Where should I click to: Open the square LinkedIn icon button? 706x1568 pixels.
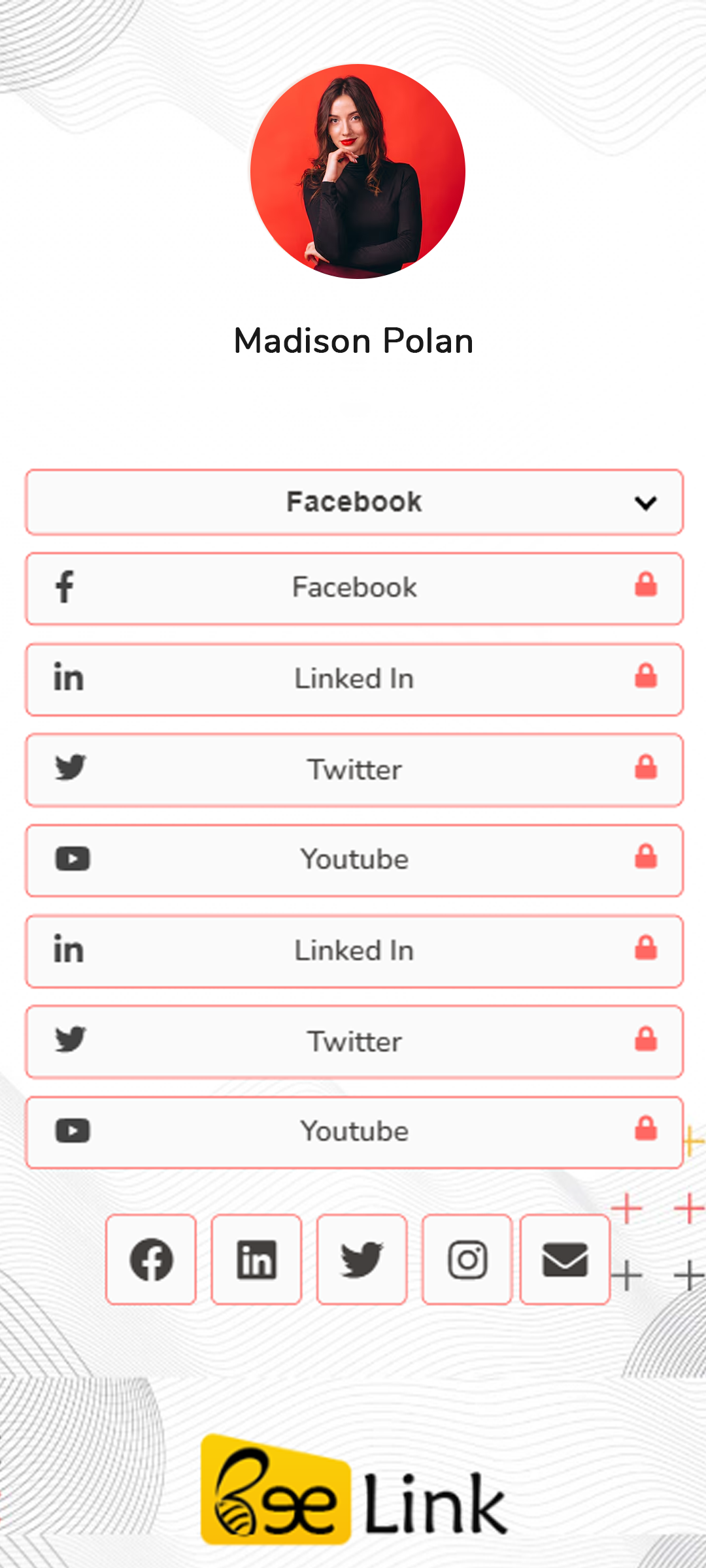coord(256,1260)
